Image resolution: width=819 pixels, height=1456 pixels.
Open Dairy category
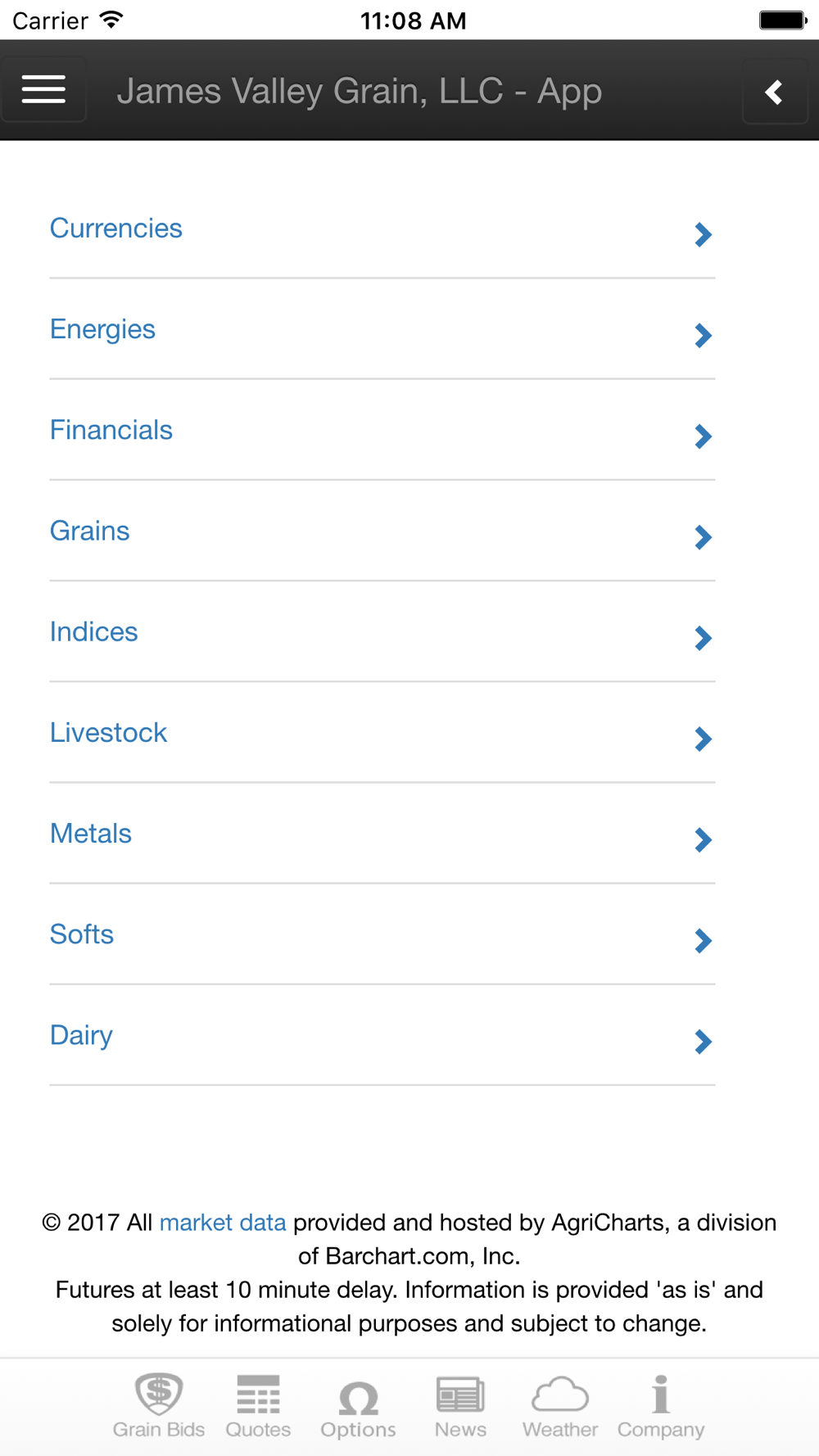382,1035
